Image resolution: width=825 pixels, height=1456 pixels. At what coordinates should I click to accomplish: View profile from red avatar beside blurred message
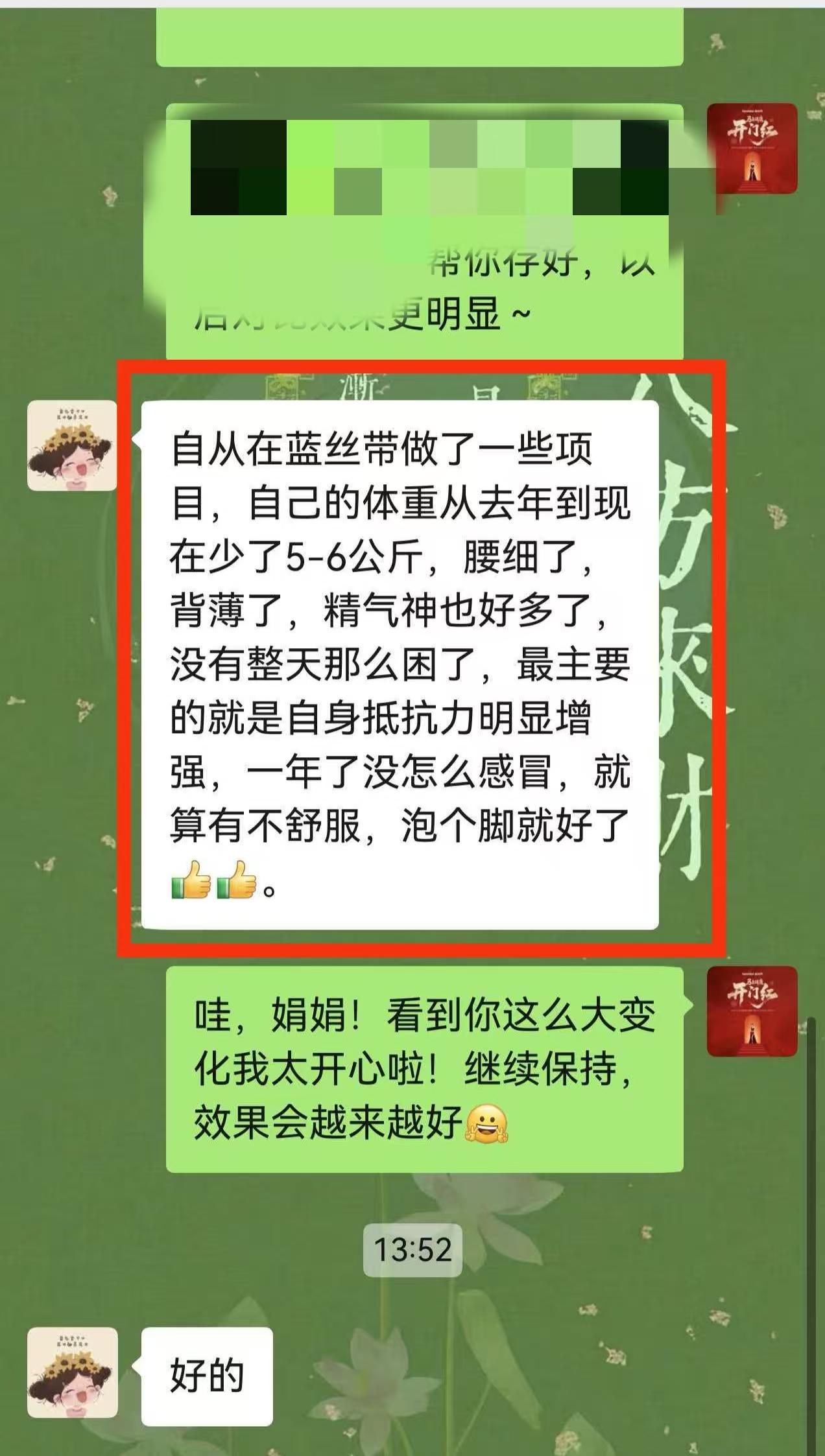(752, 148)
